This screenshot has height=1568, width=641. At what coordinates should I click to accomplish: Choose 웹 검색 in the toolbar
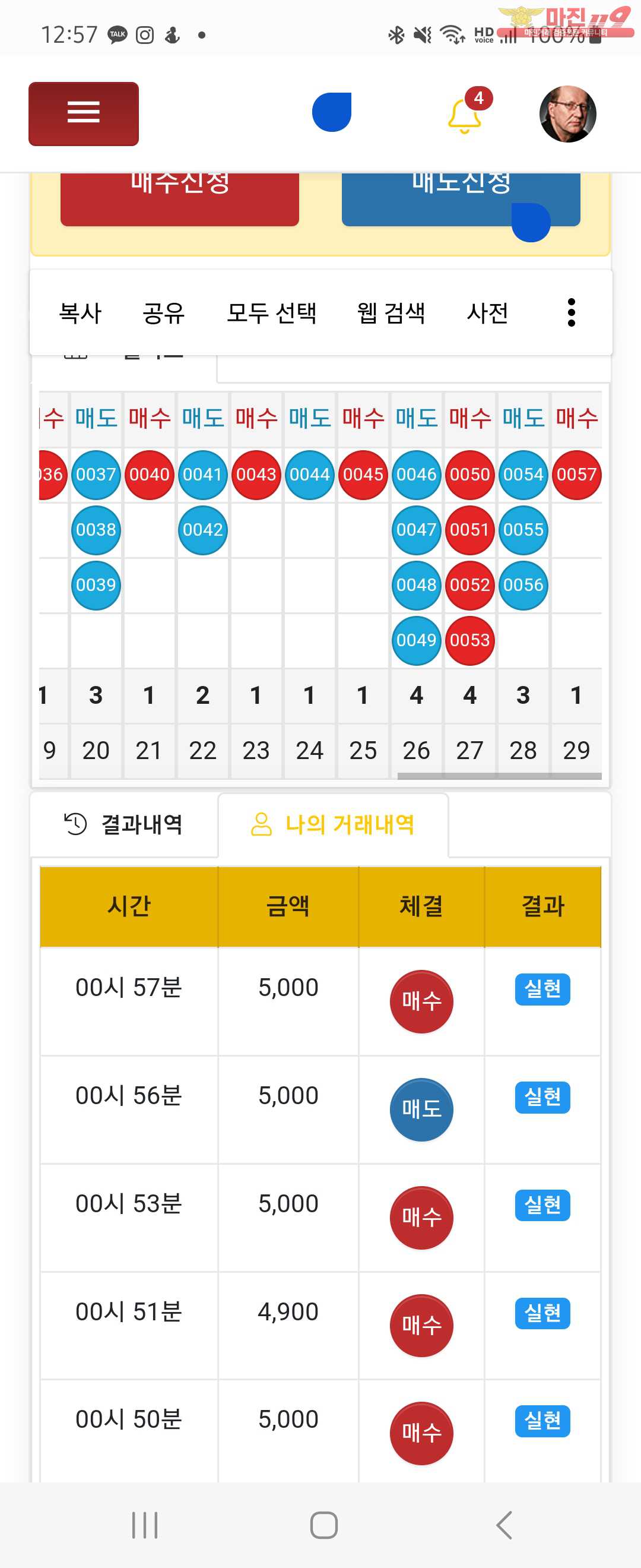[391, 313]
